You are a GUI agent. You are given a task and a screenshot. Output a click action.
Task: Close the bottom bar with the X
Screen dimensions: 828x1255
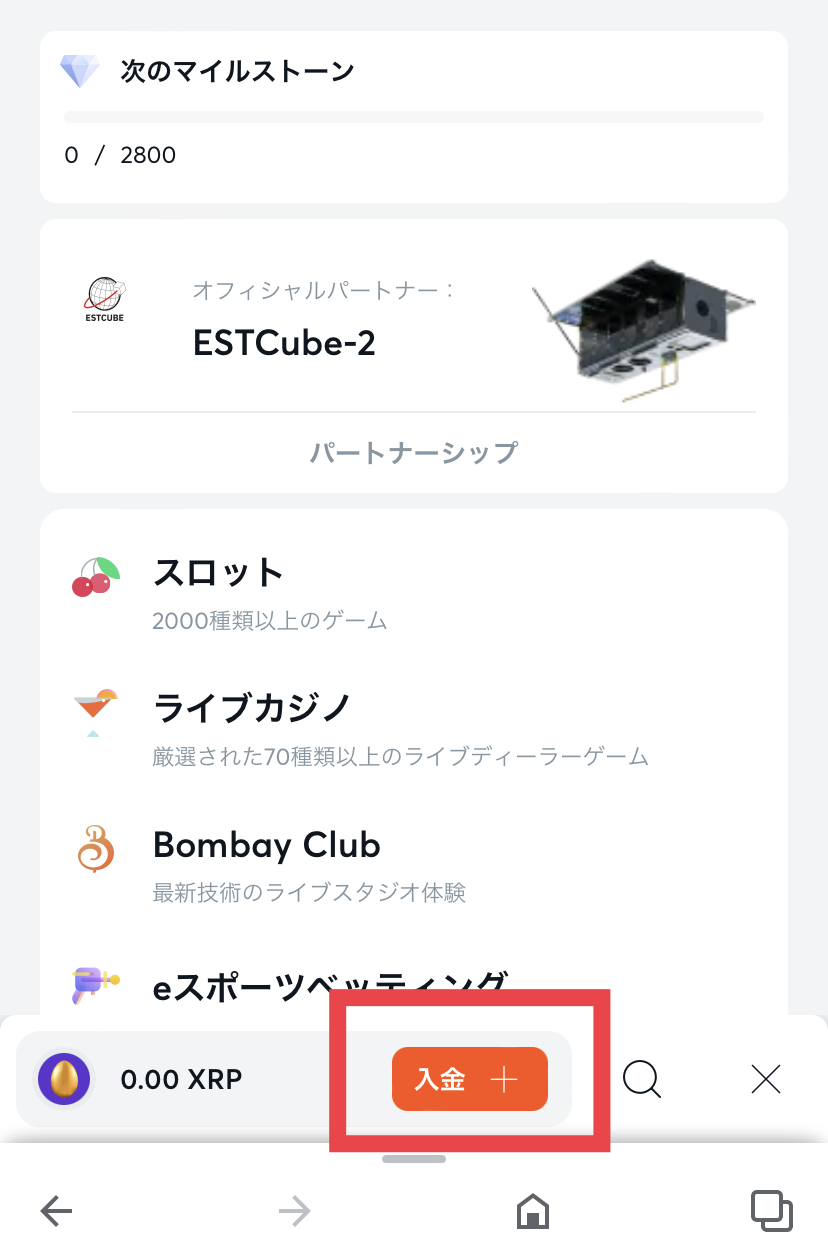[x=765, y=1079]
